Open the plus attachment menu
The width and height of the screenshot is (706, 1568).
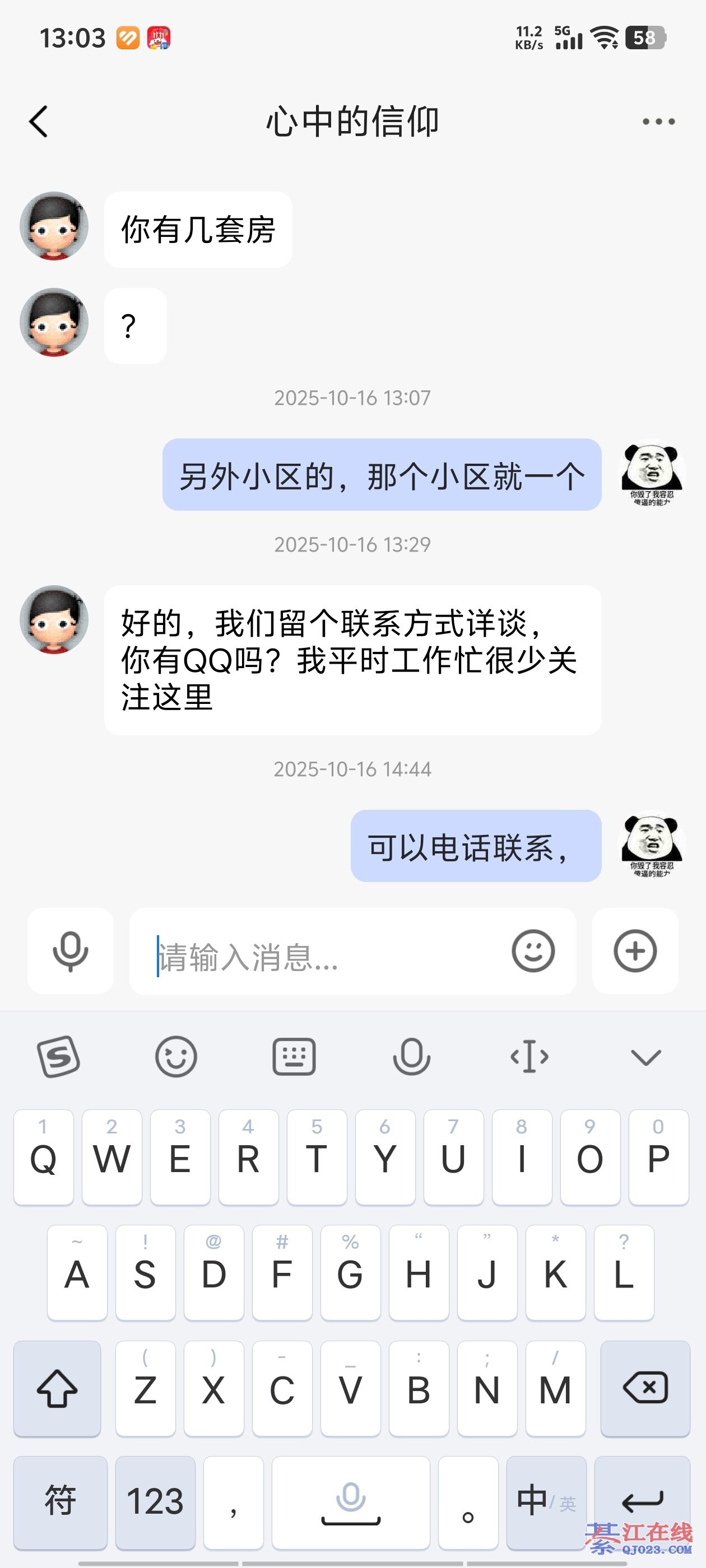pyautogui.click(x=635, y=951)
